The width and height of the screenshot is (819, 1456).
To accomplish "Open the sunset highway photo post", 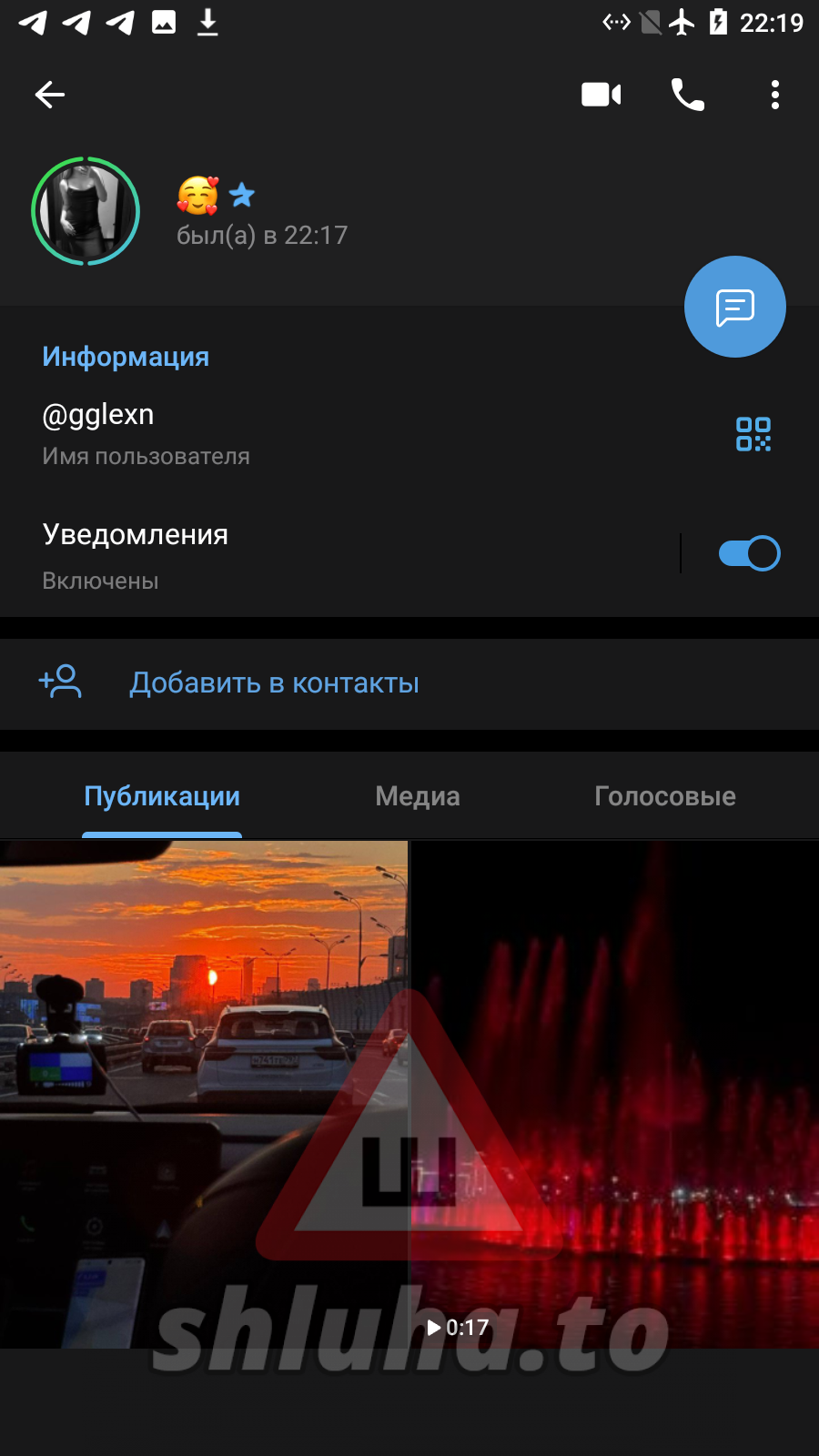I will coord(203,1092).
